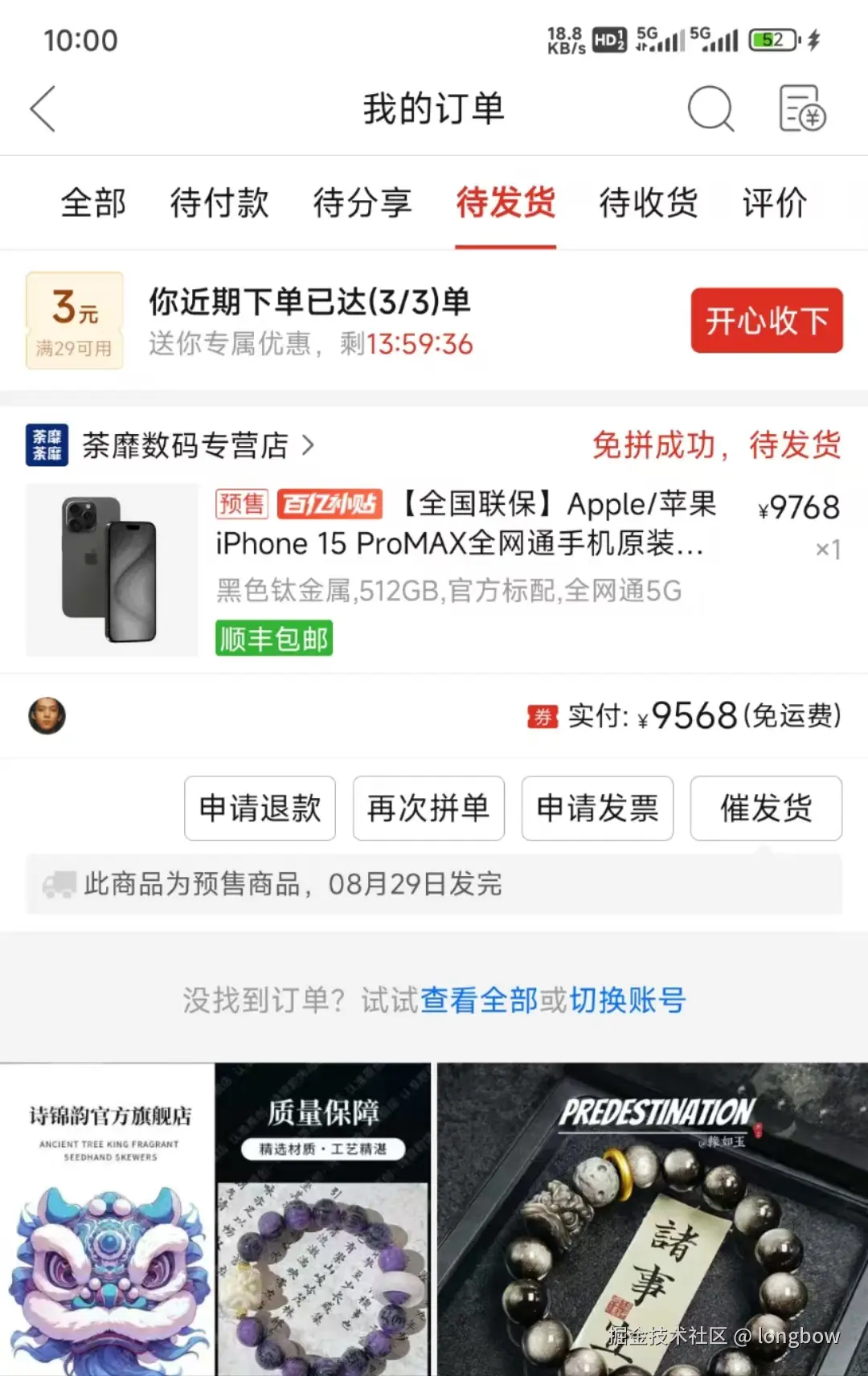Switch to the 待收货 tab

[646, 203]
